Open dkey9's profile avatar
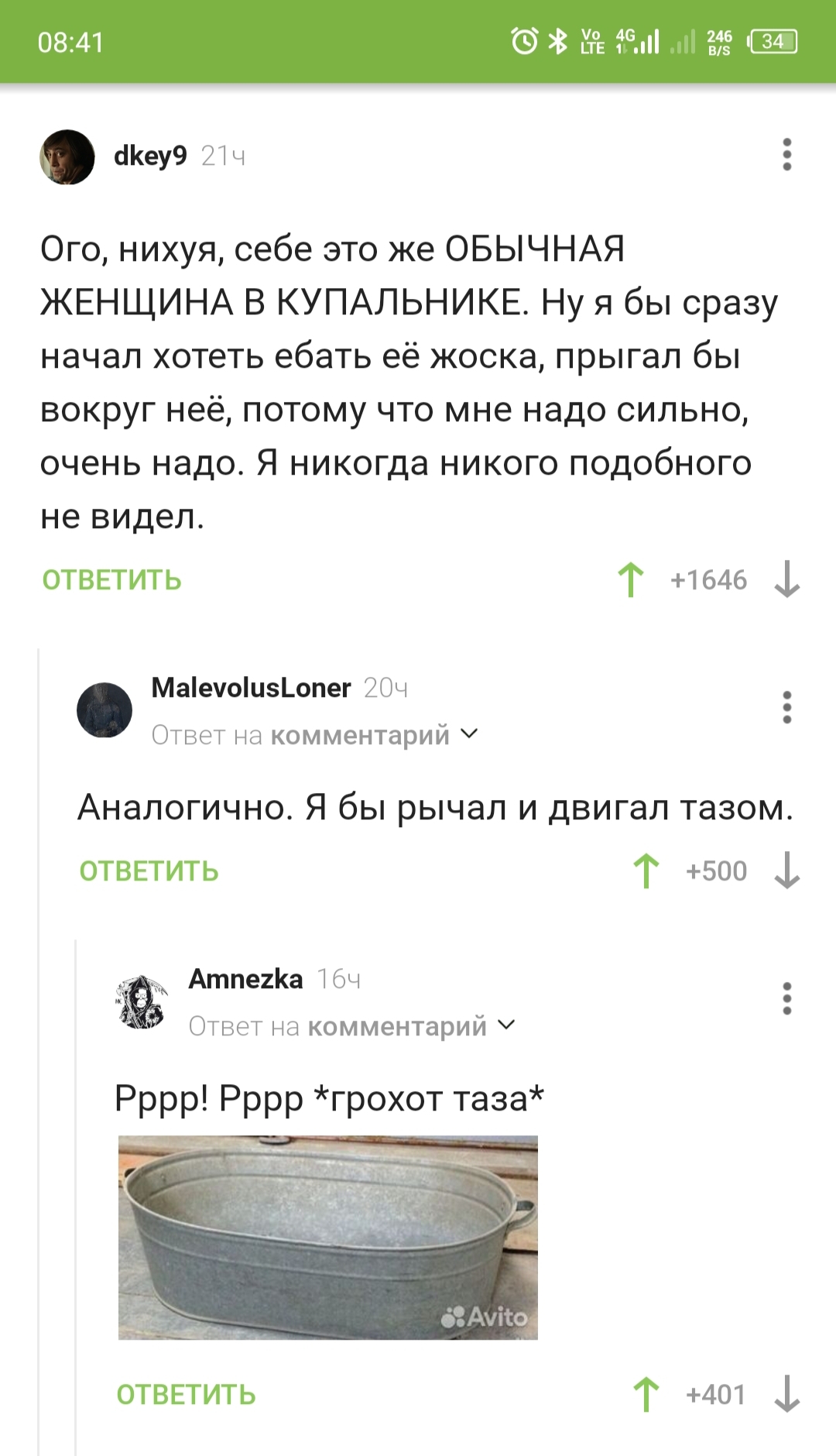The height and width of the screenshot is (1456, 836). tap(67, 156)
